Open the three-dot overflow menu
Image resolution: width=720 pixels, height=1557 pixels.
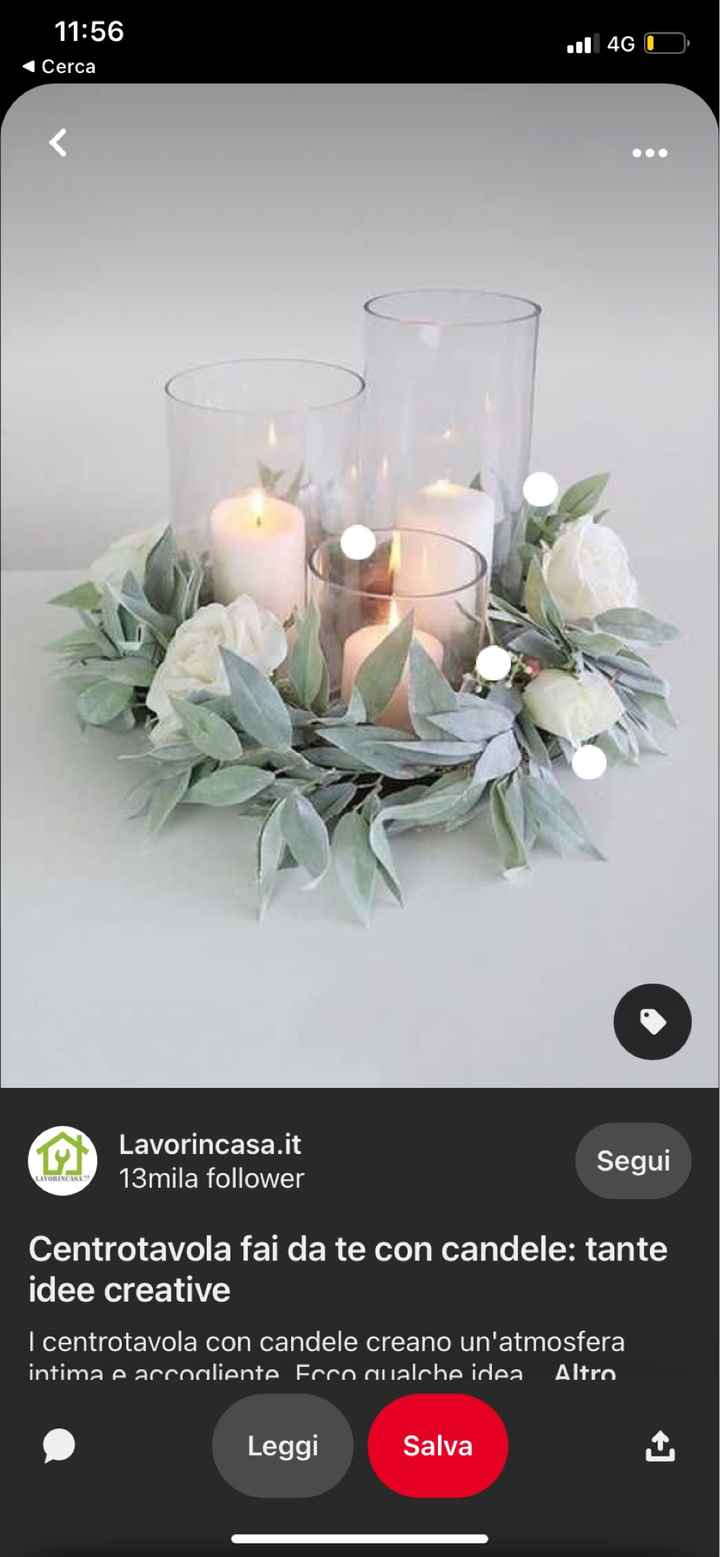pyautogui.click(x=649, y=153)
